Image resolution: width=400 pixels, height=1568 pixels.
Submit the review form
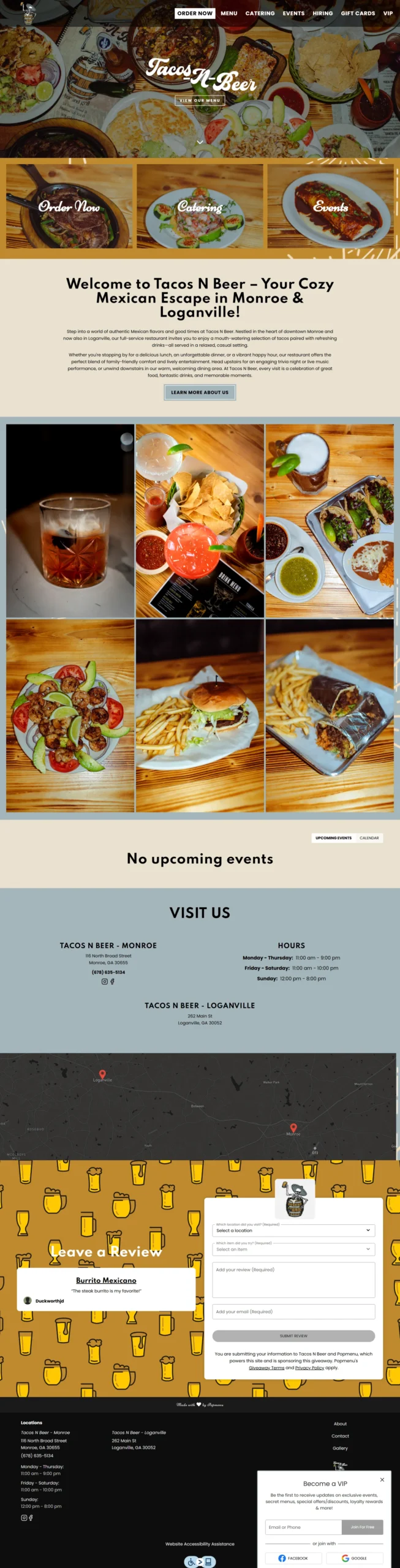pyautogui.click(x=293, y=1336)
